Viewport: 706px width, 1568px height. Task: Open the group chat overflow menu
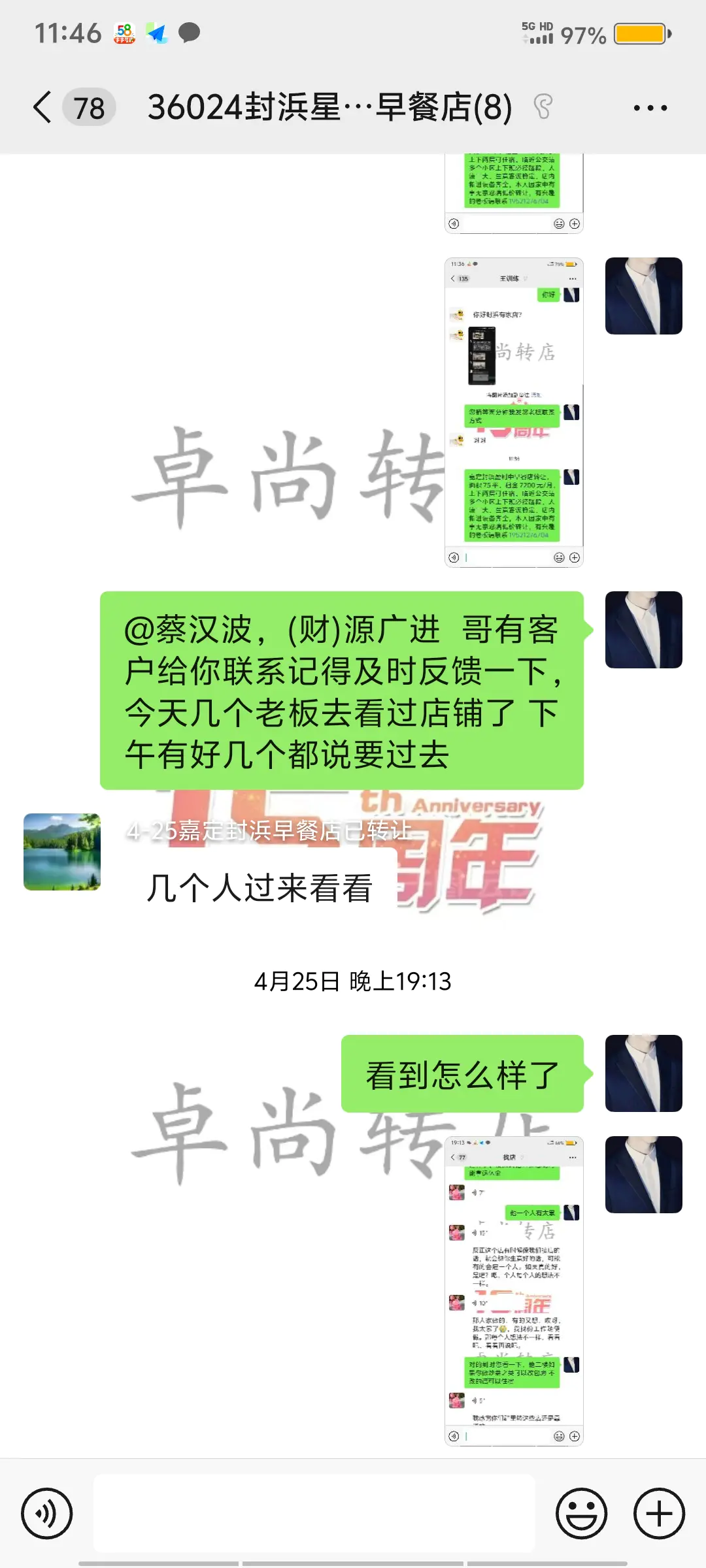coord(650,108)
